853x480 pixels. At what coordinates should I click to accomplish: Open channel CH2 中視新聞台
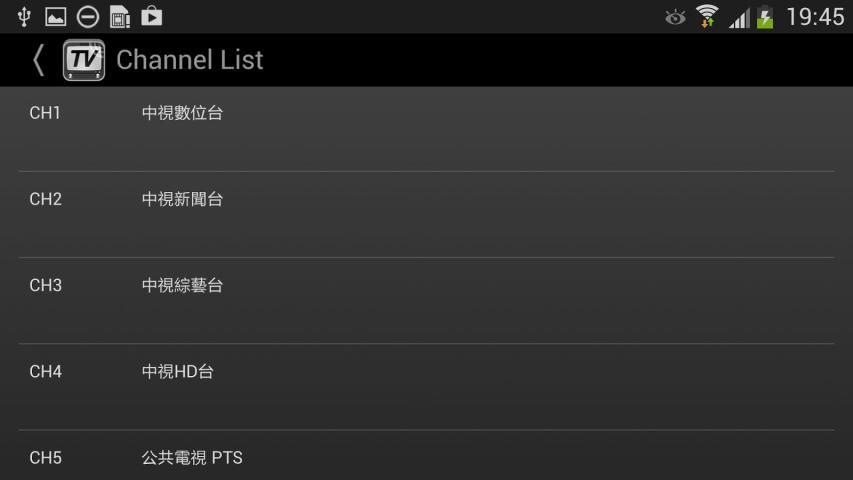pos(426,214)
